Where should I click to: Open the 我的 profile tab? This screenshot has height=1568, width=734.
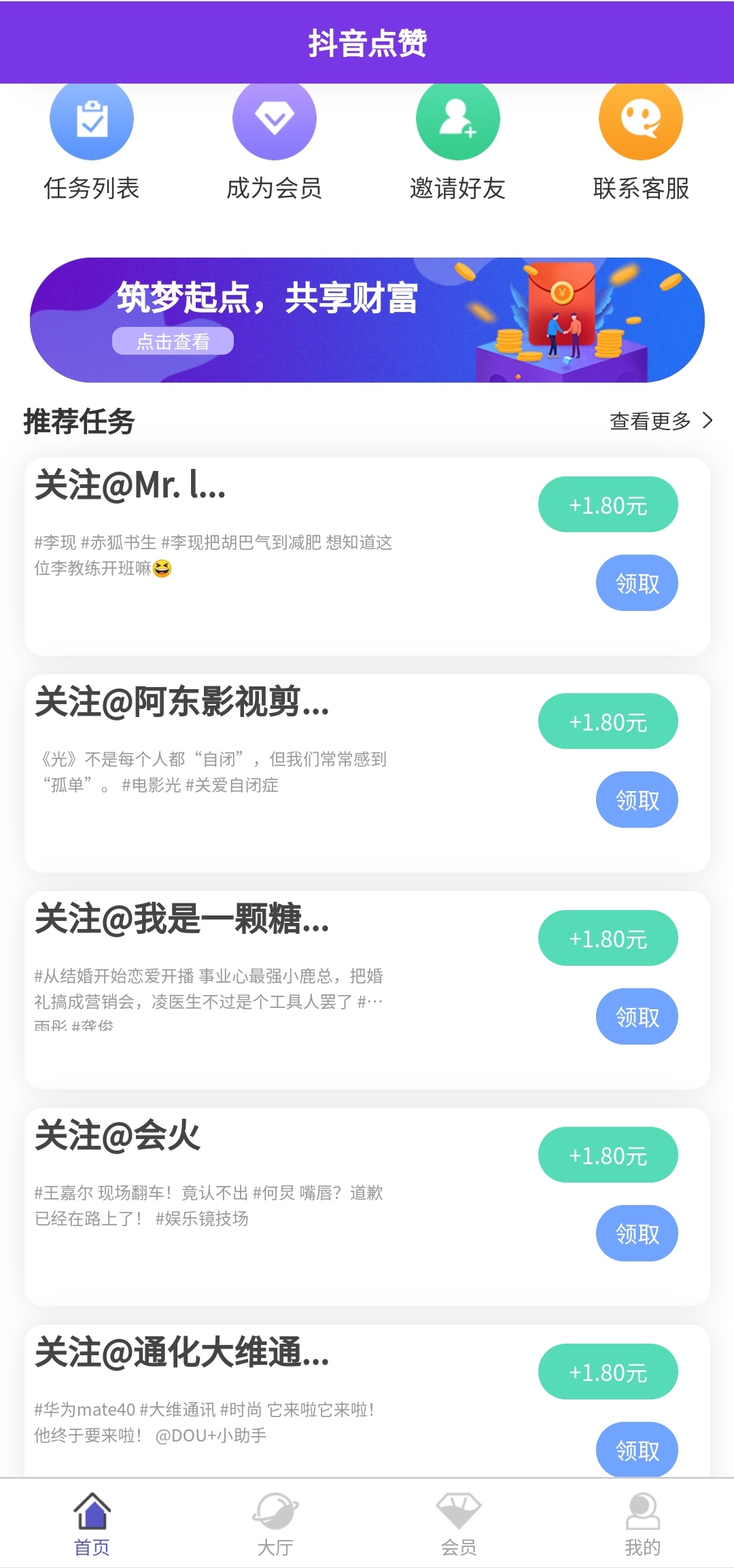[x=642, y=1524]
